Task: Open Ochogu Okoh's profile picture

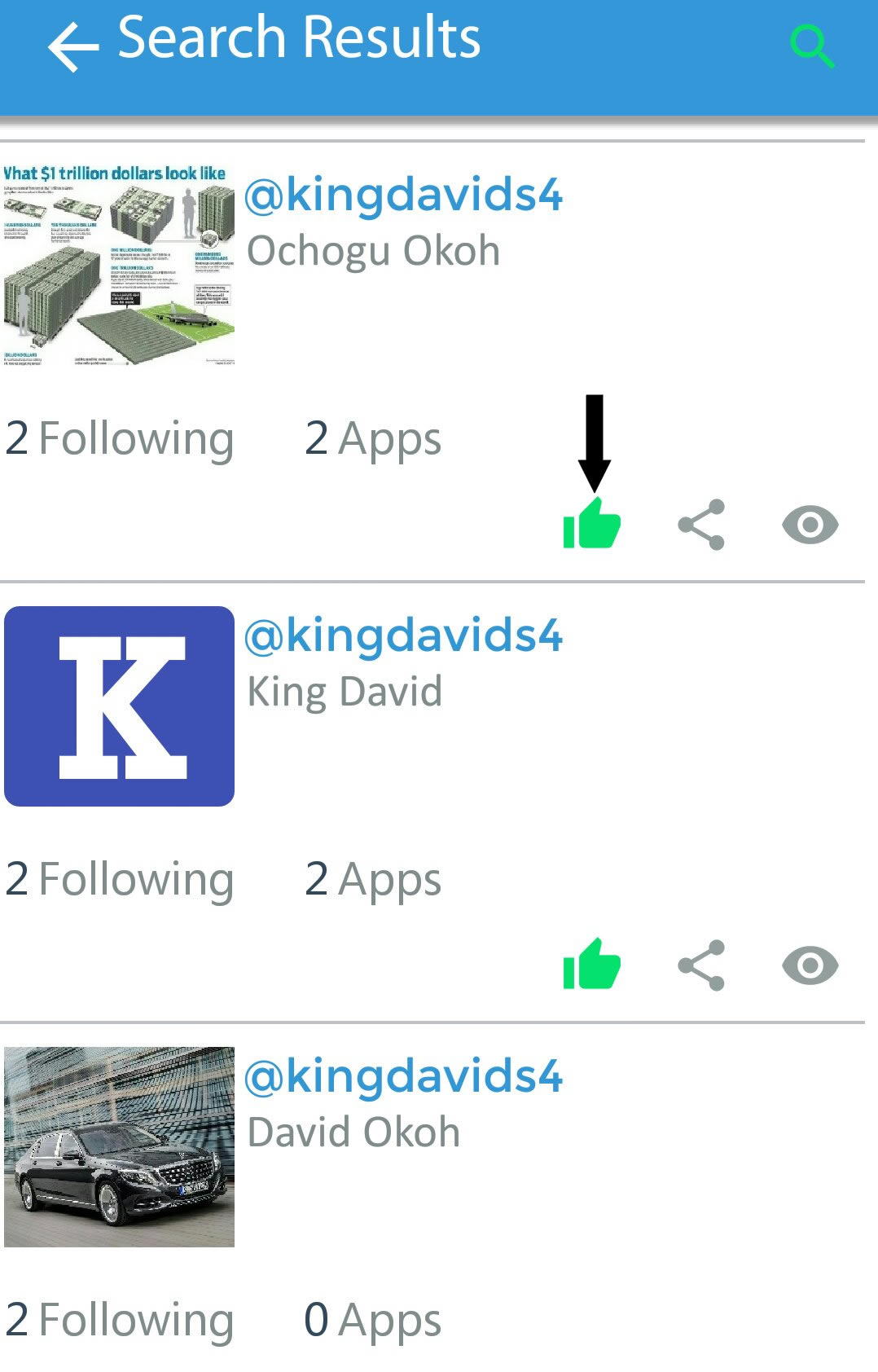Action: coord(119,265)
